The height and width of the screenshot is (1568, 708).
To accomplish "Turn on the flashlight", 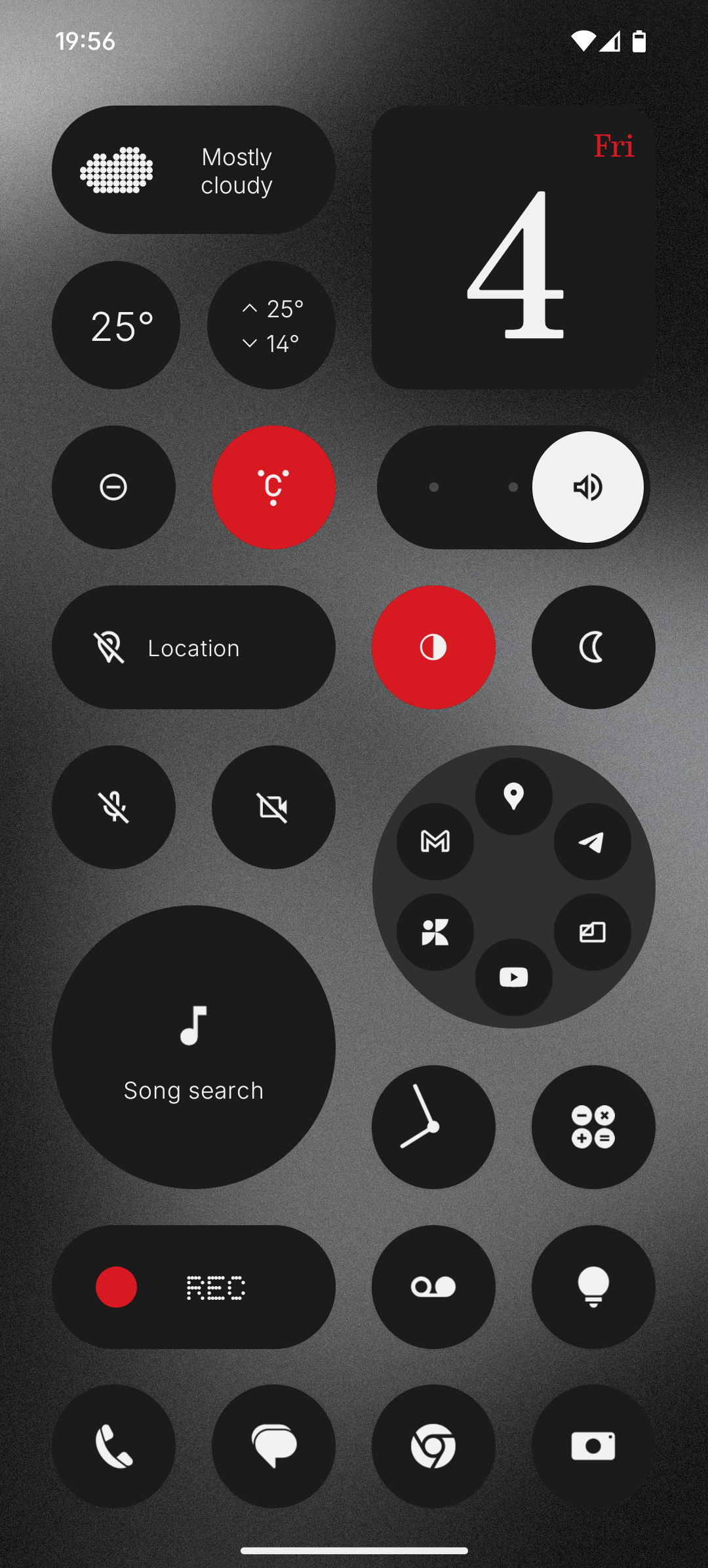I will [593, 1287].
